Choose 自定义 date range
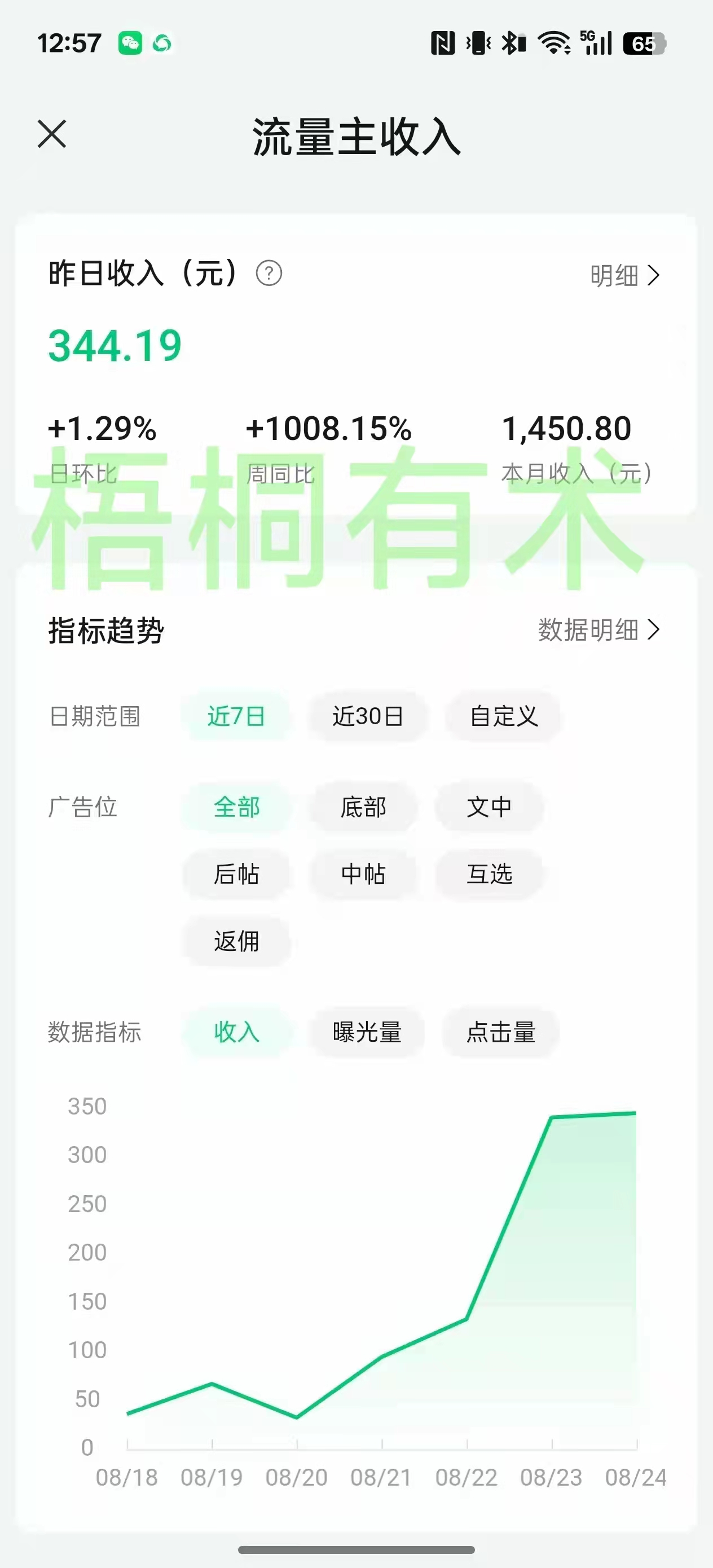The height and width of the screenshot is (1568, 713). tap(503, 717)
